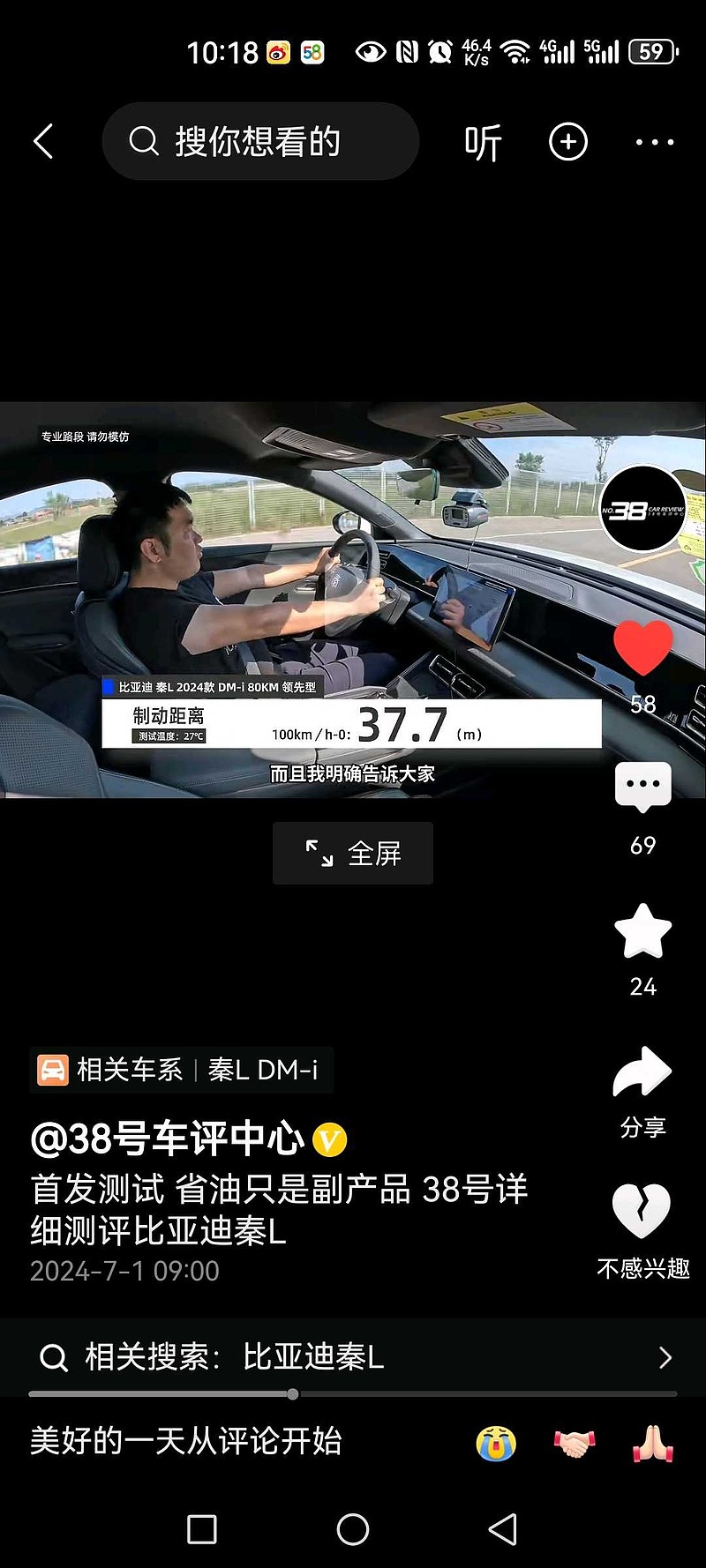Open the 听 listen feature
Image resolution: width=706 pixels, height=1568 pixels.
click(484, 141)
